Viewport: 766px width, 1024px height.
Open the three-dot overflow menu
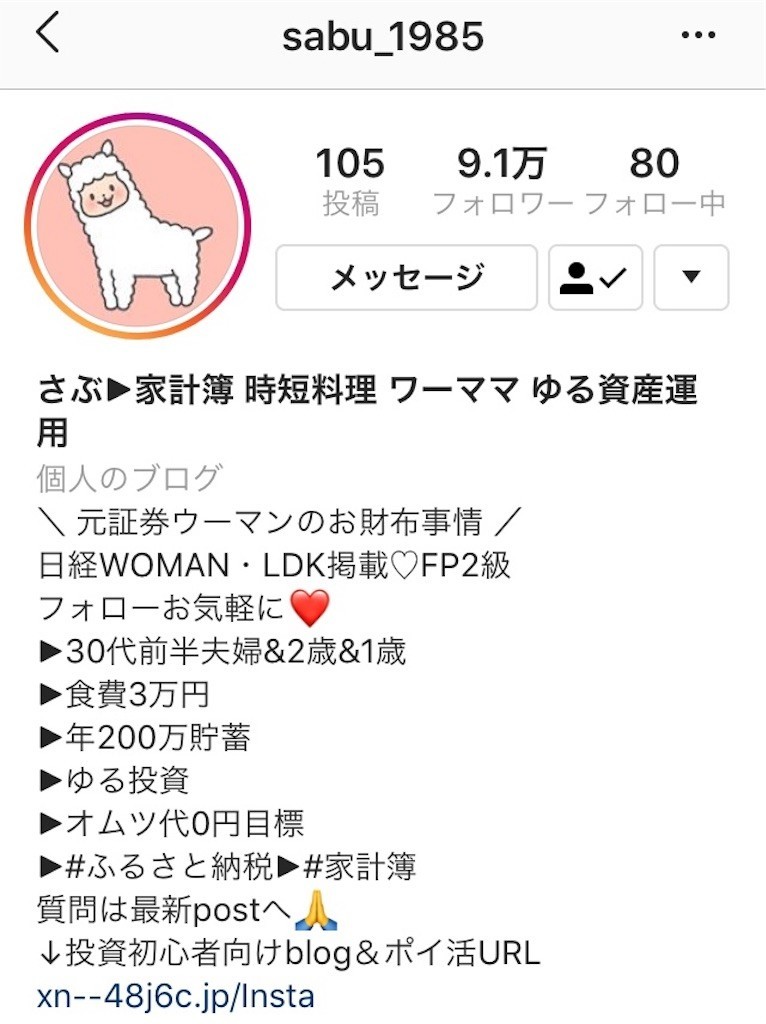tap(698, 36)
